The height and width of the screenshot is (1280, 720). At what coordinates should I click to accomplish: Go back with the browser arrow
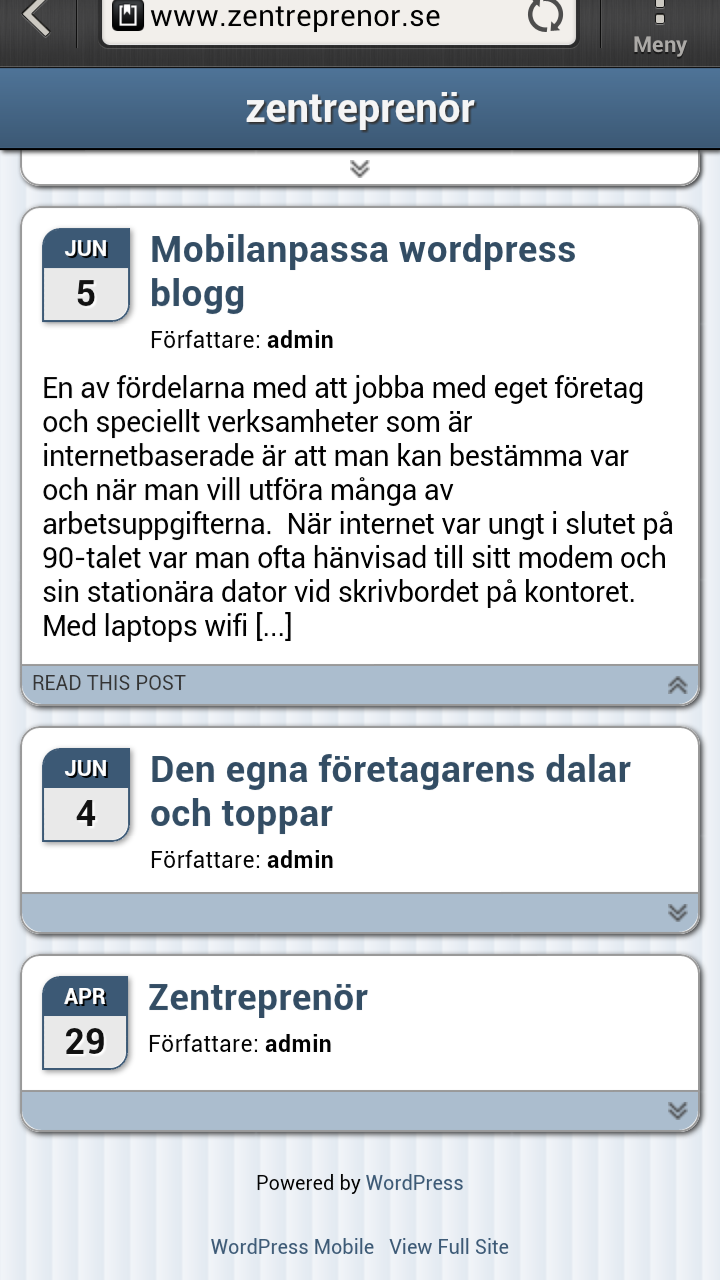(x=36, y=18)
